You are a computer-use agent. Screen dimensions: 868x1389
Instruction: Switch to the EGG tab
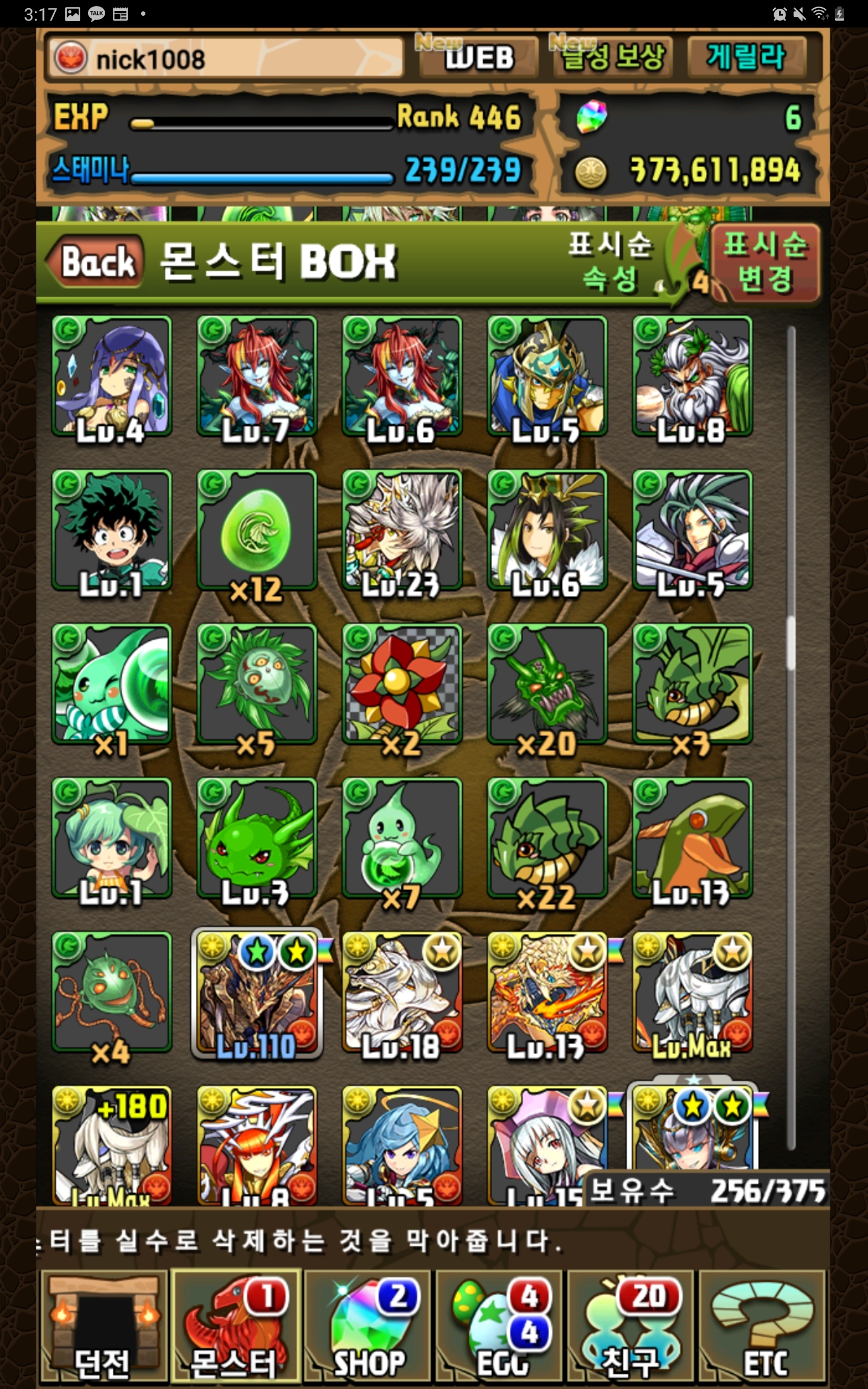[500, 1326]
